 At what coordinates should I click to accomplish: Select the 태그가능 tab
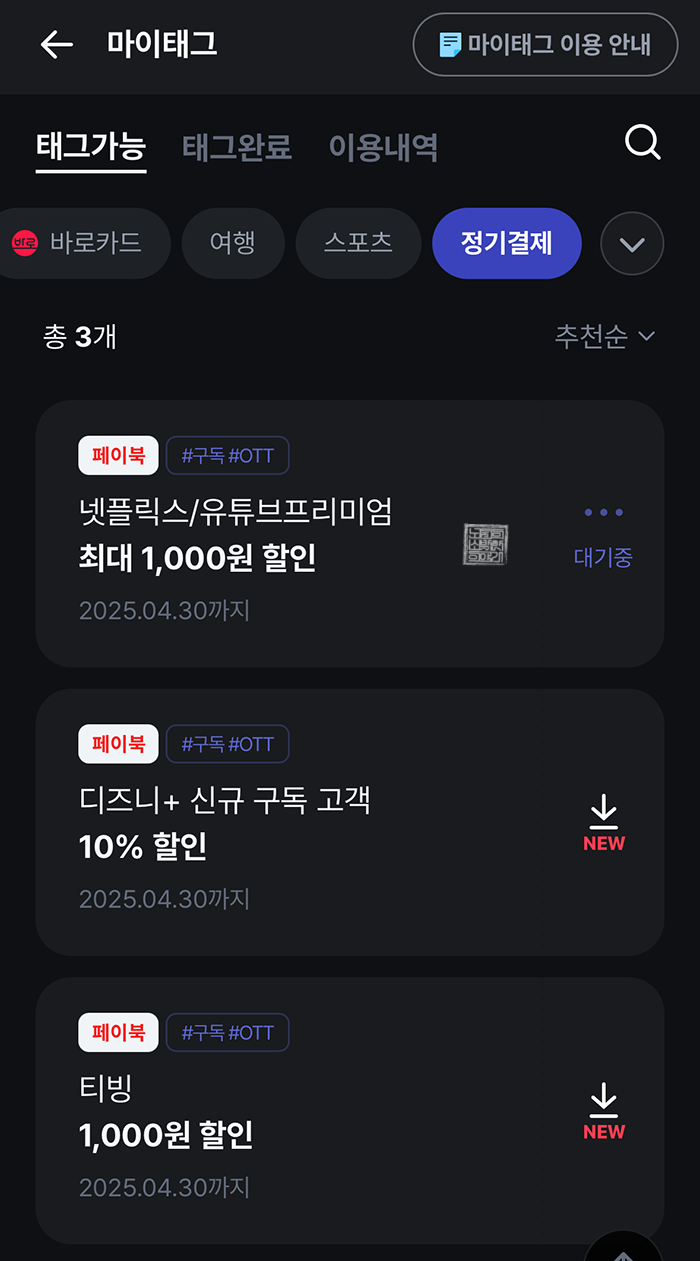tap(91, 148)
